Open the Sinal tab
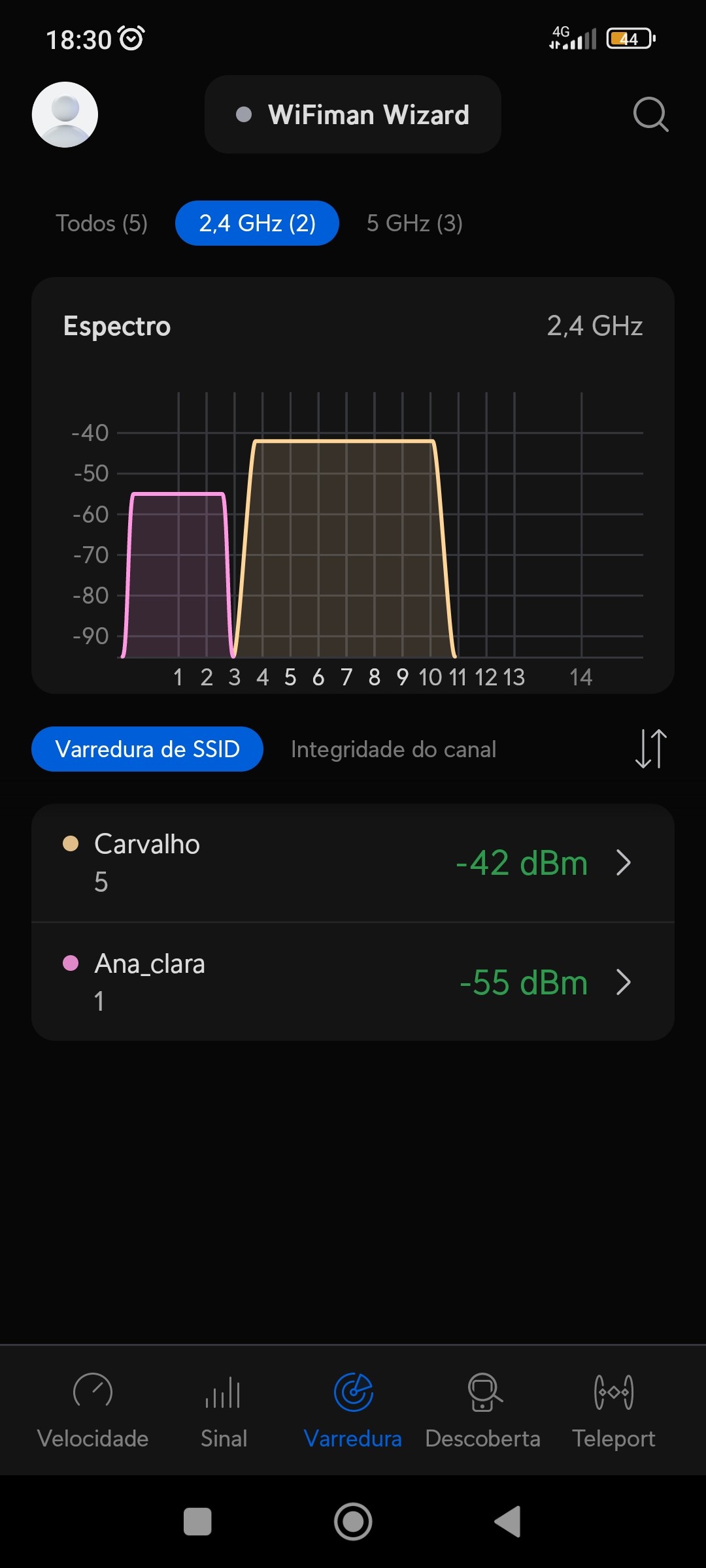The image size is (706, 1568). (224, 1409)
